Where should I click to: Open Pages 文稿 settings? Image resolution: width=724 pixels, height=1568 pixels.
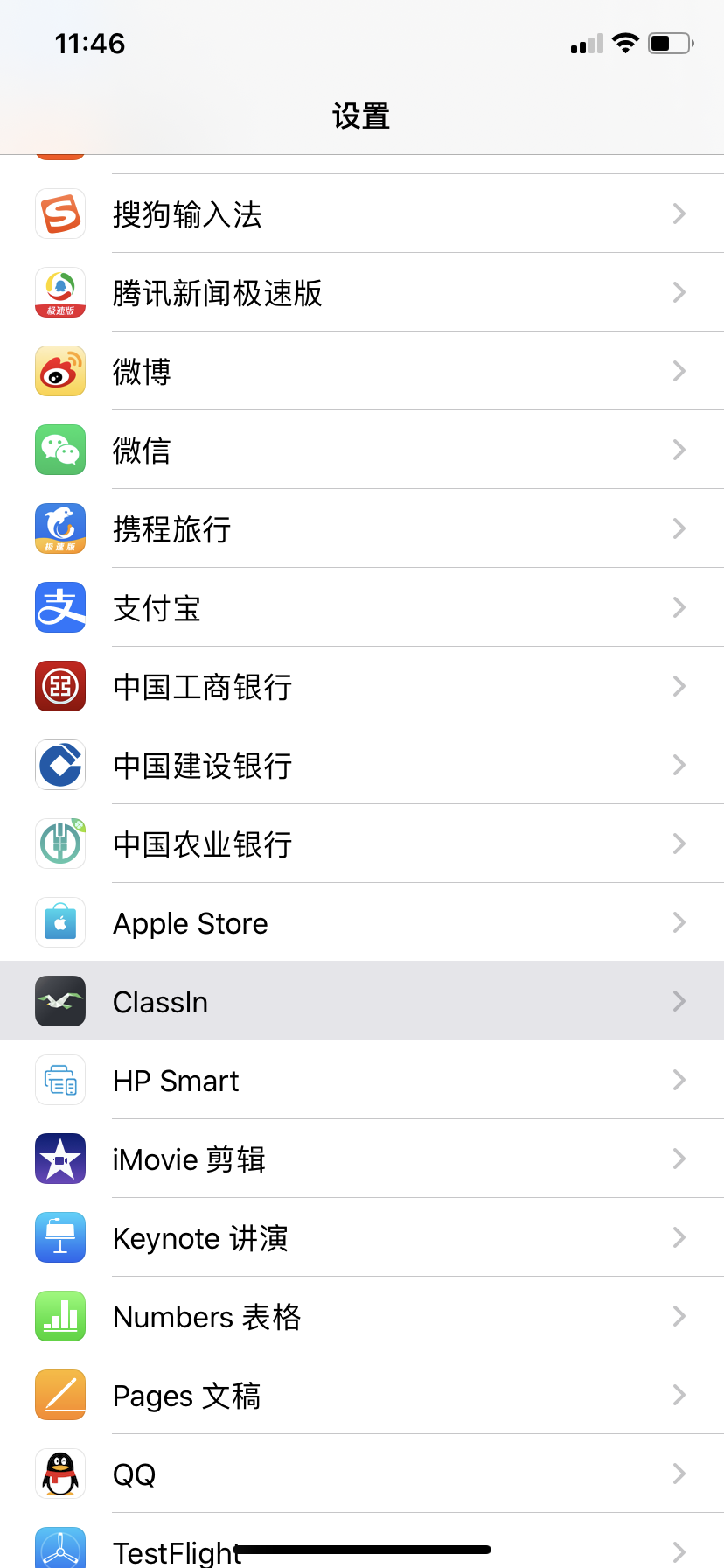tap(362, 1396)
